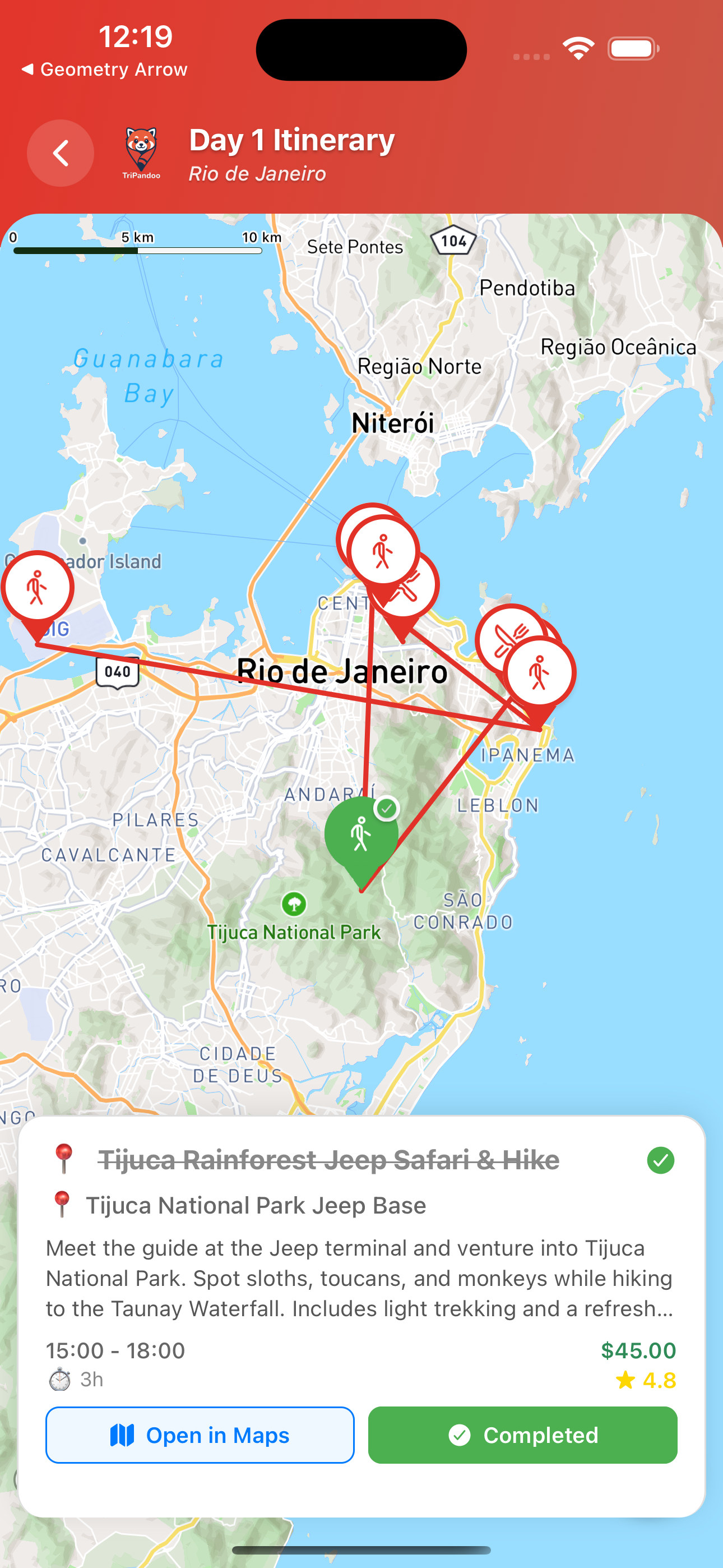Return to the Geometry Arrow app
The height and width of the screenshot is (1568, 723).
click(x=104, y=70)
